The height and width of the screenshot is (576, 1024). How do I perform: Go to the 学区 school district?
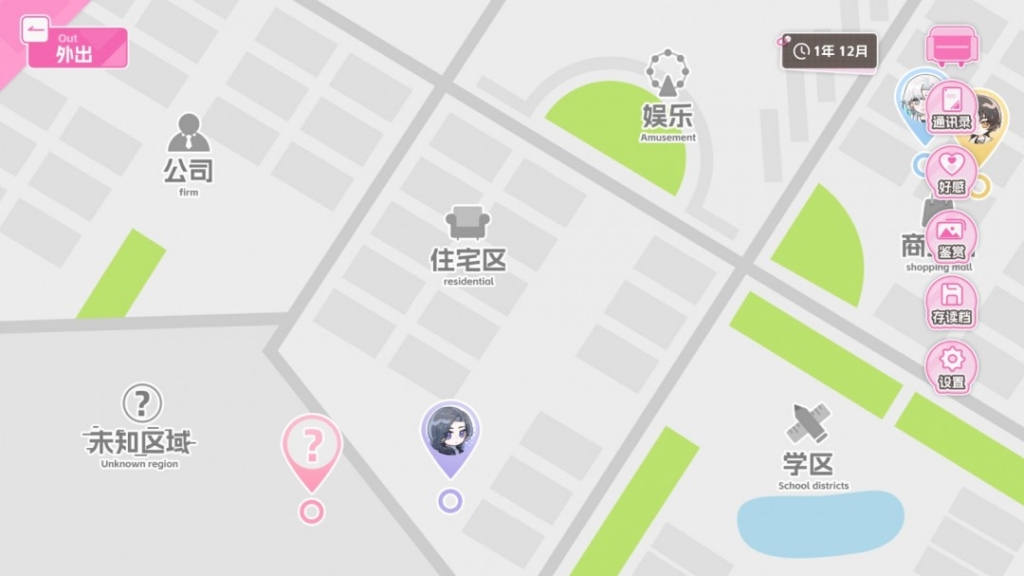pos(808,445)
